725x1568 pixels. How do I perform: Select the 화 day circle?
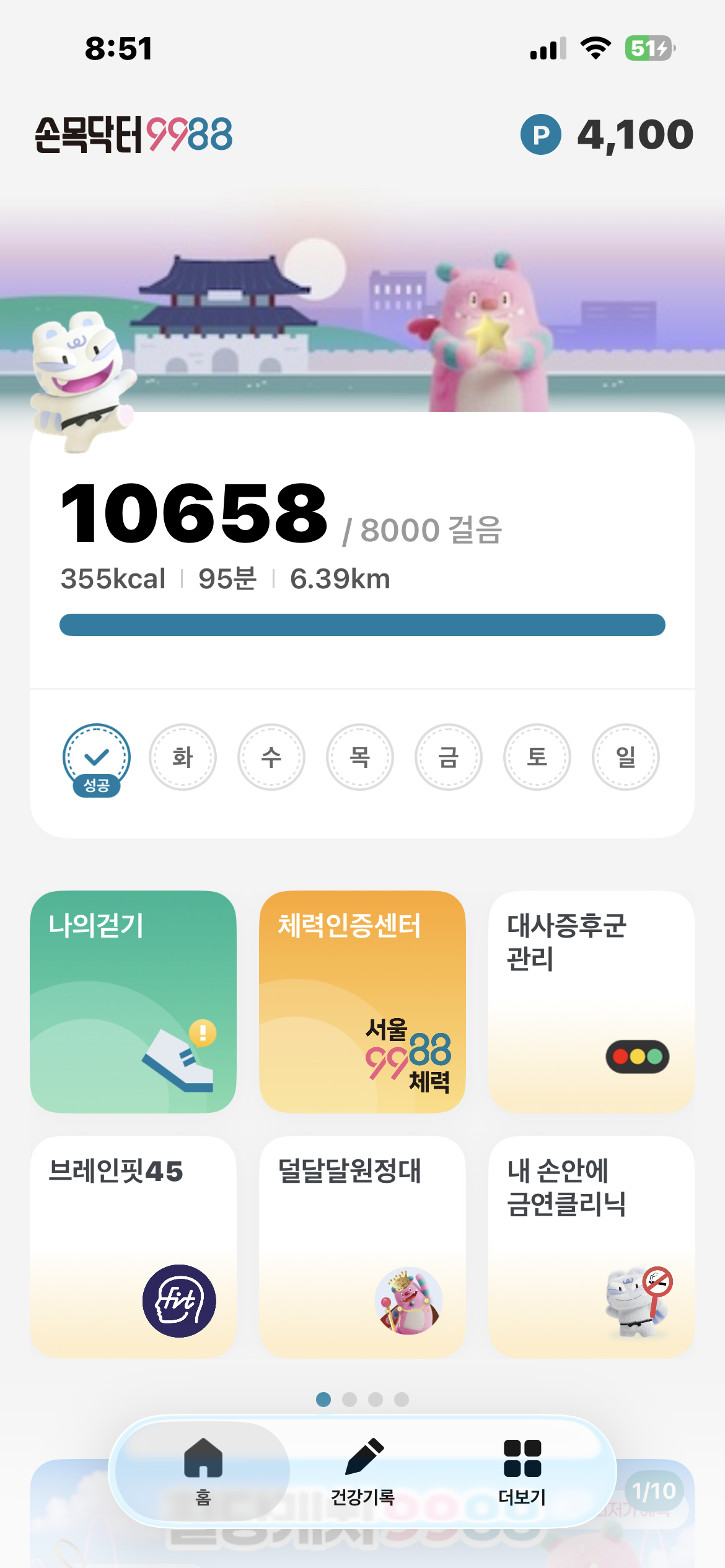pyautogui.click(x=183, y=757)
